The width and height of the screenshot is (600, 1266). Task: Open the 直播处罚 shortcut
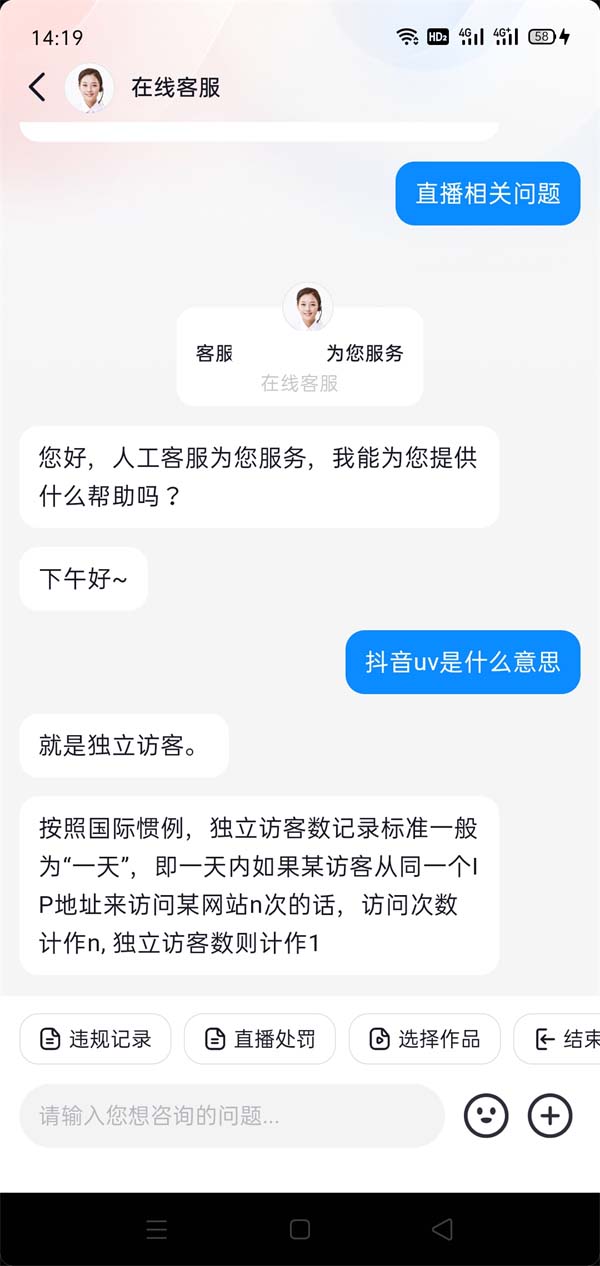pyautogui.click(x=259, y=1039)
